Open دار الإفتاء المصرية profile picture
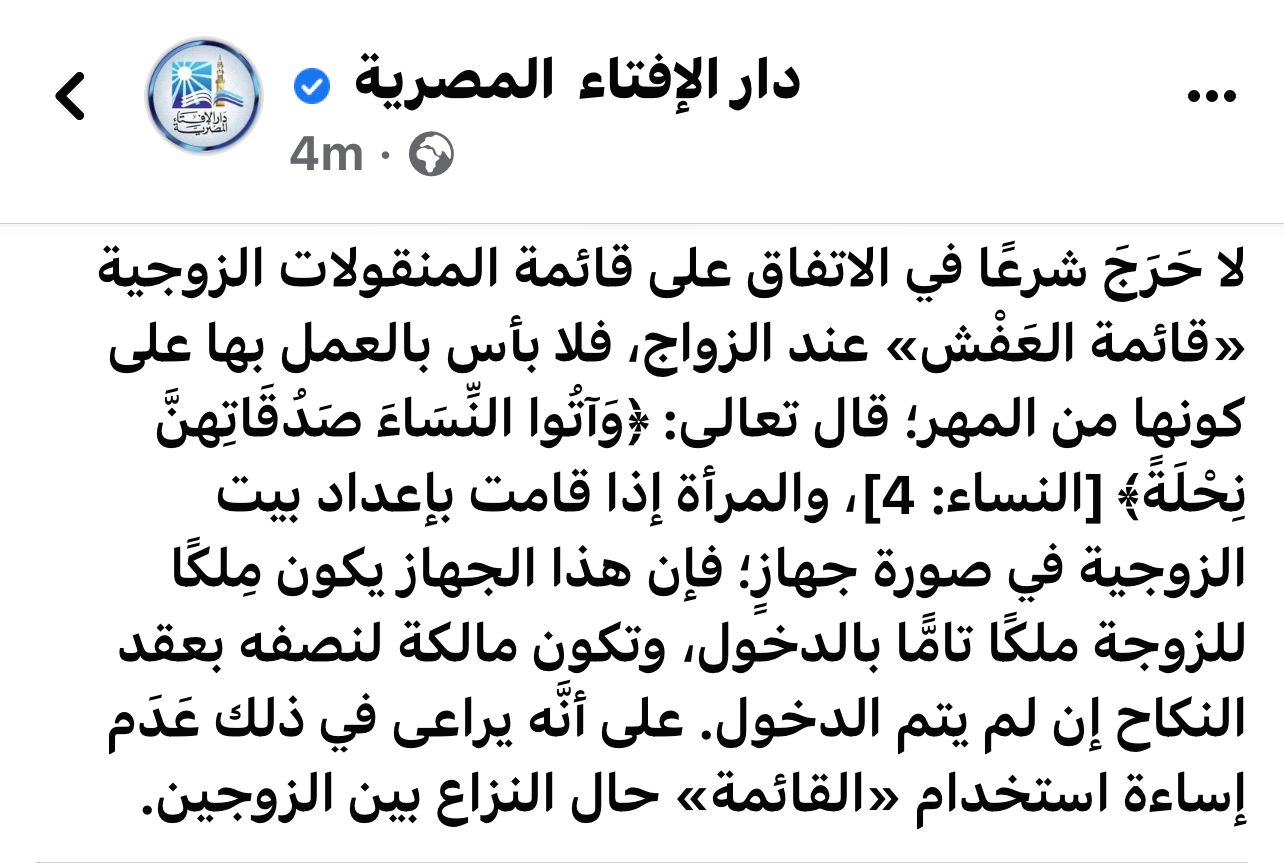The image size is (1284, 868). coord(204,96)
